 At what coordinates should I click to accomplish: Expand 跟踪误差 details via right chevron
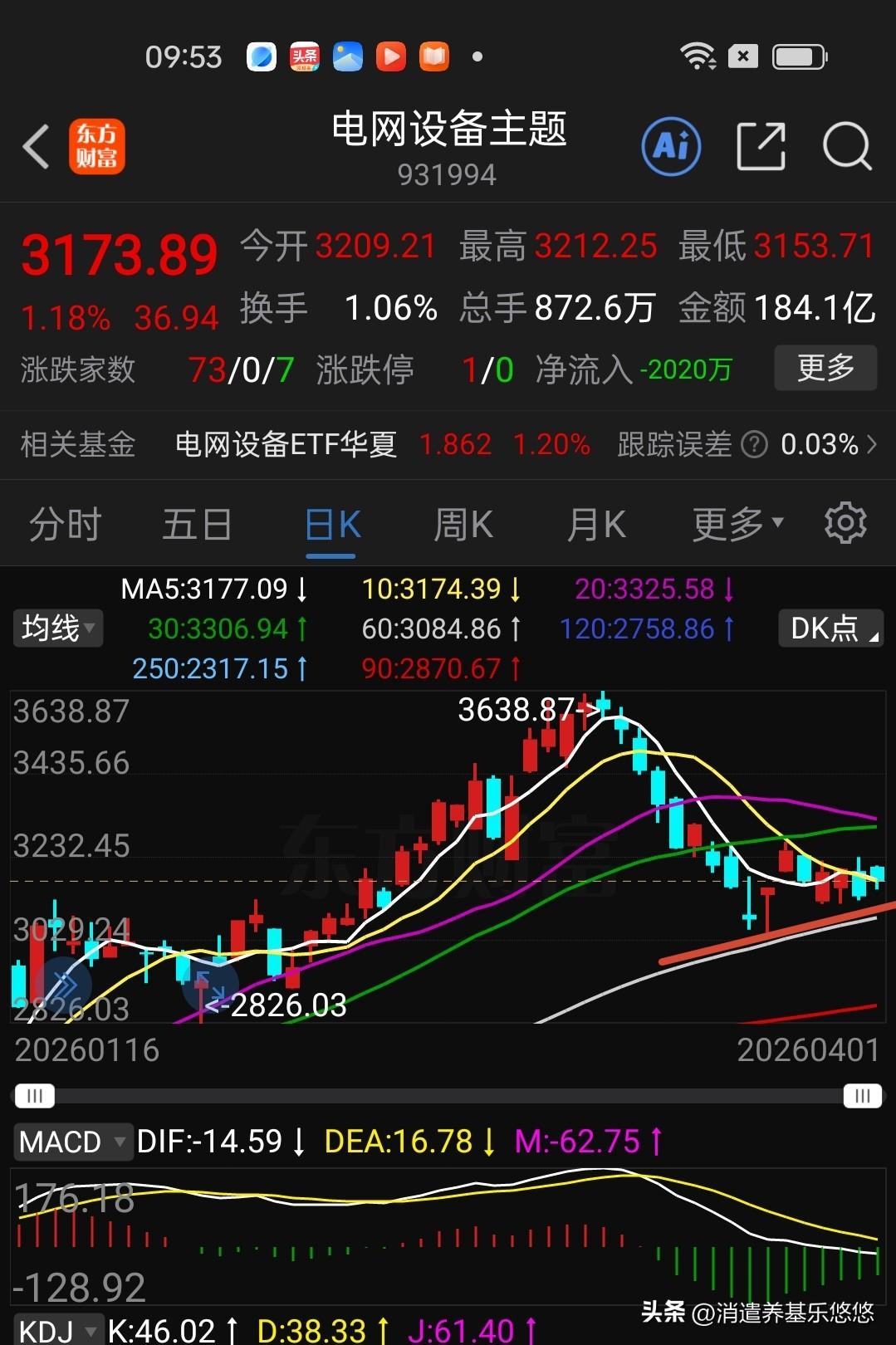click(x=872, y=445)
